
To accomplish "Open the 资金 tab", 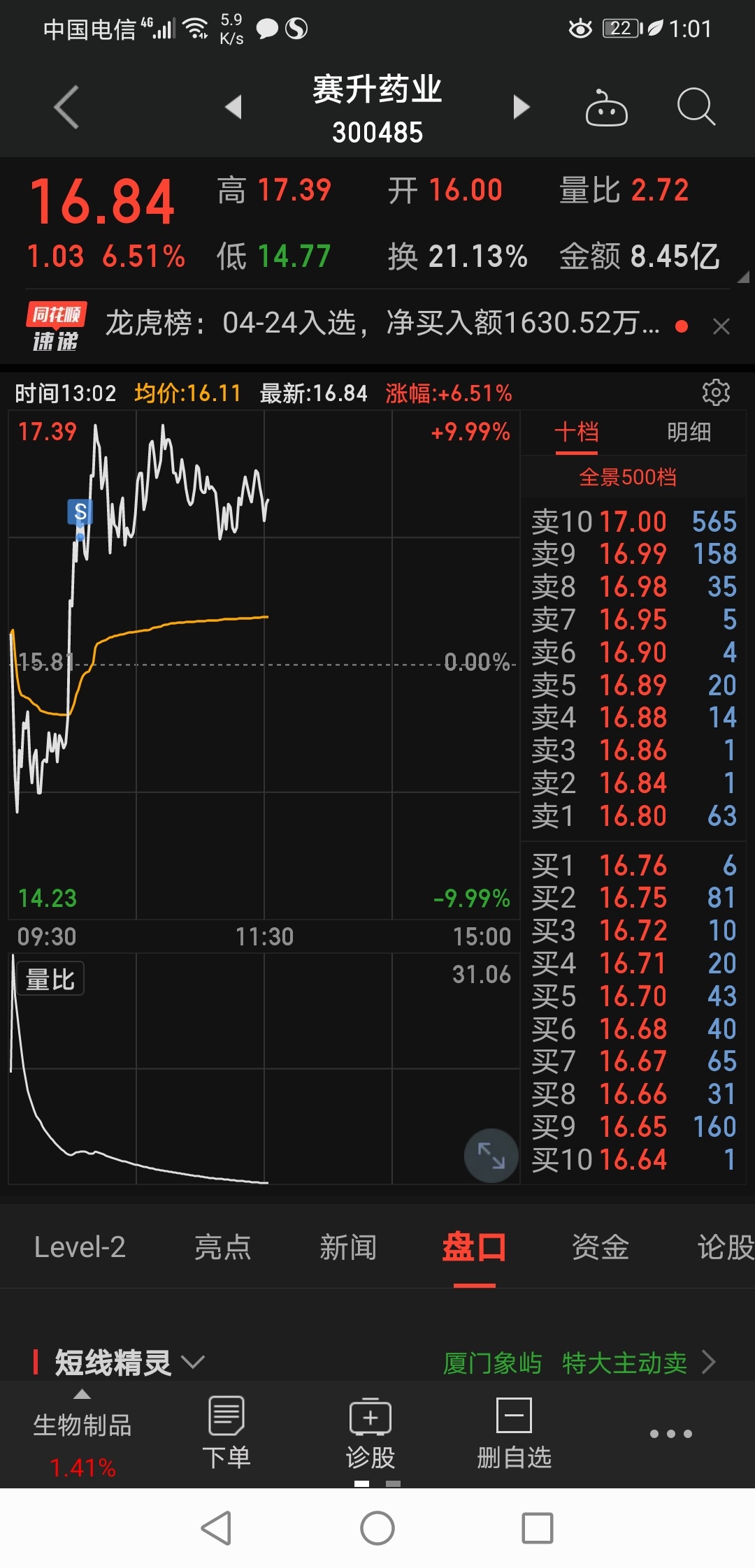I will coord(600,1247).
